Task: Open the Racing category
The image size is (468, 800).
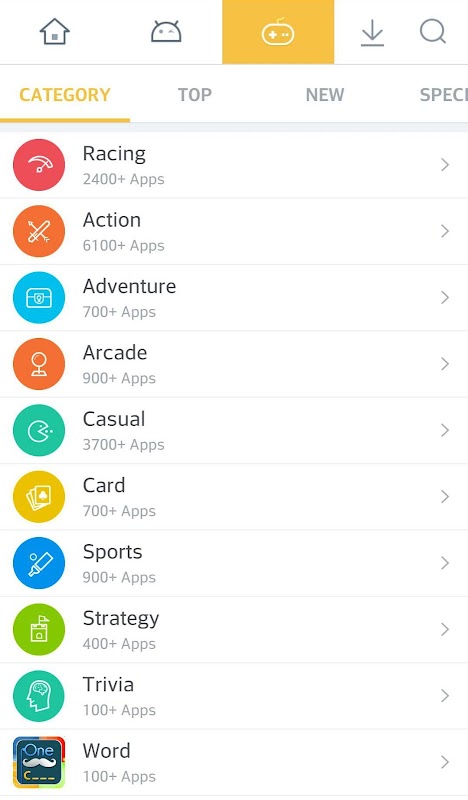Action: tap(234, 165)
